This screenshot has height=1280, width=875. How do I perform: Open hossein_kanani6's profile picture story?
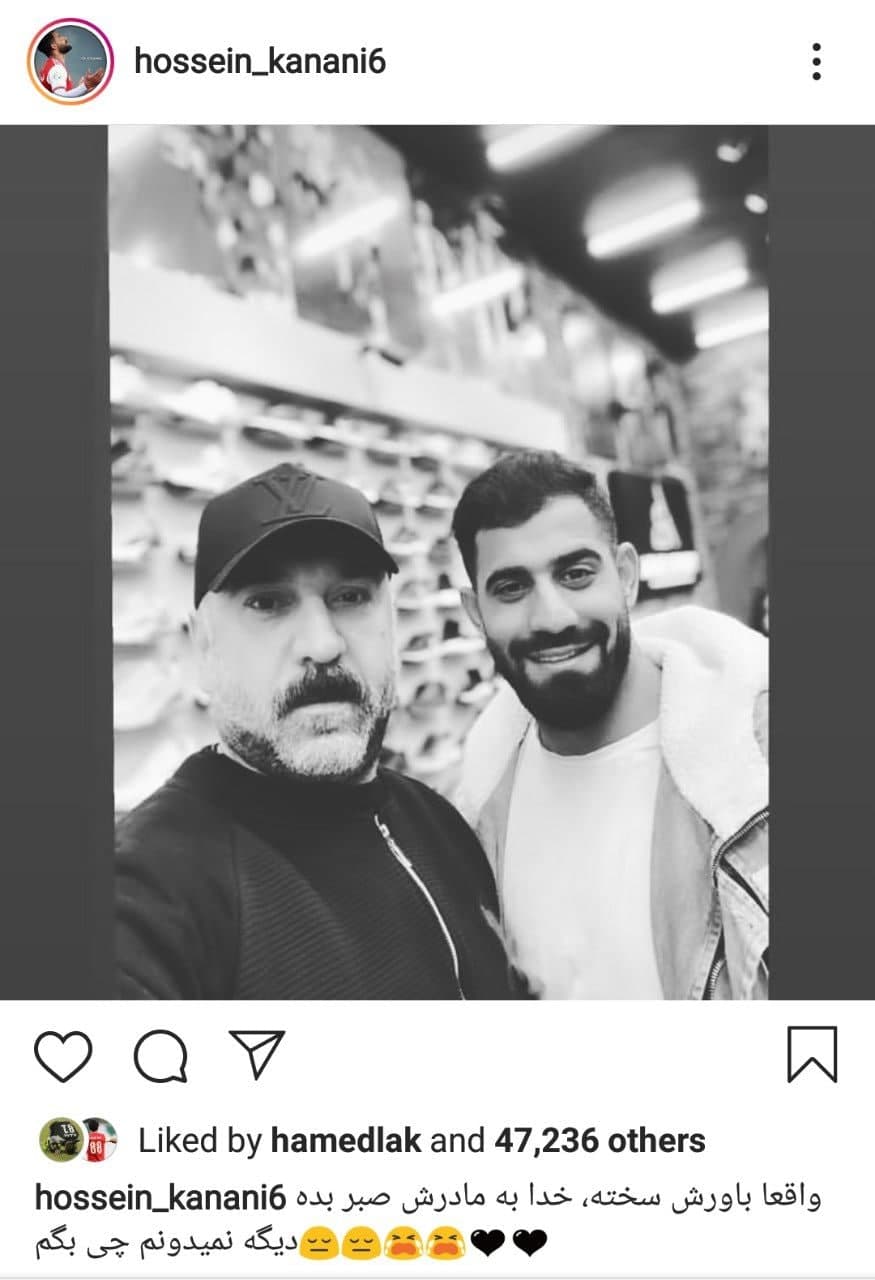click(66, 62)
